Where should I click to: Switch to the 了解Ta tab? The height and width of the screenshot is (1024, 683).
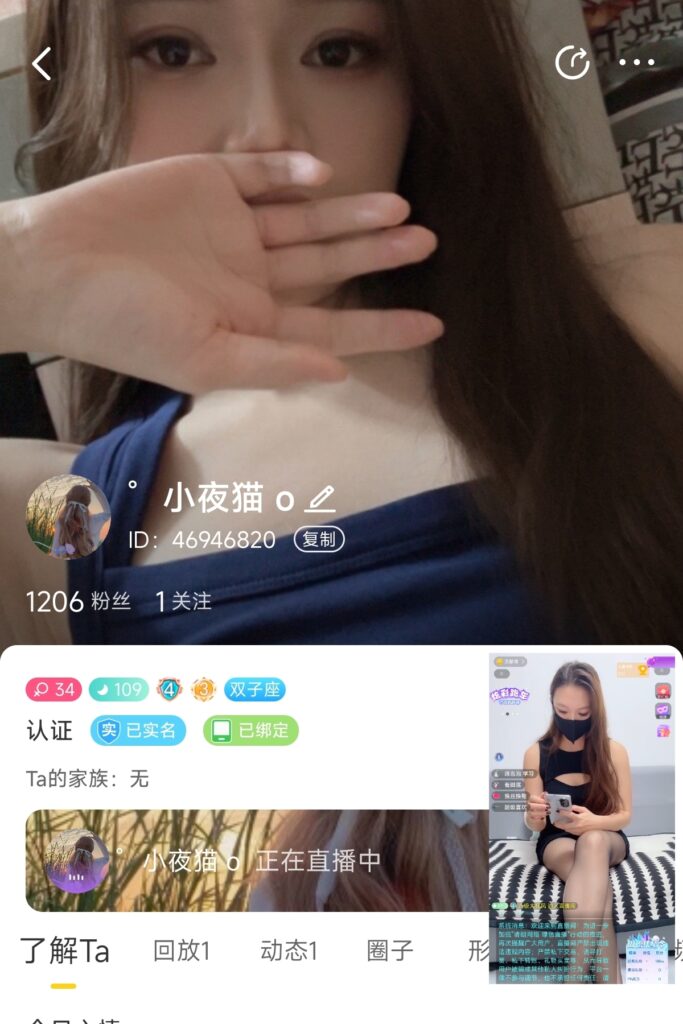[x=64, y=950]
